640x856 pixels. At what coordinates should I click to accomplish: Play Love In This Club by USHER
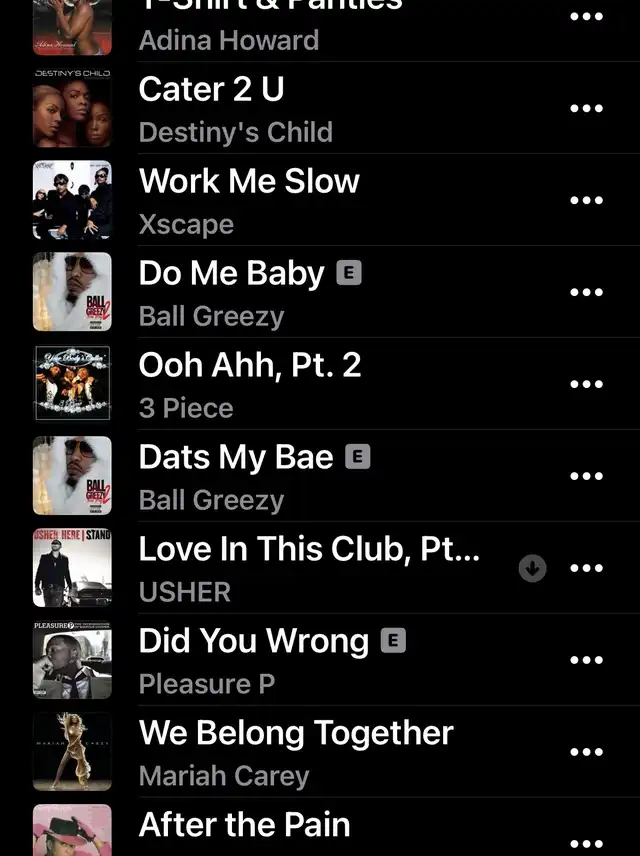[x=300, y=568]
